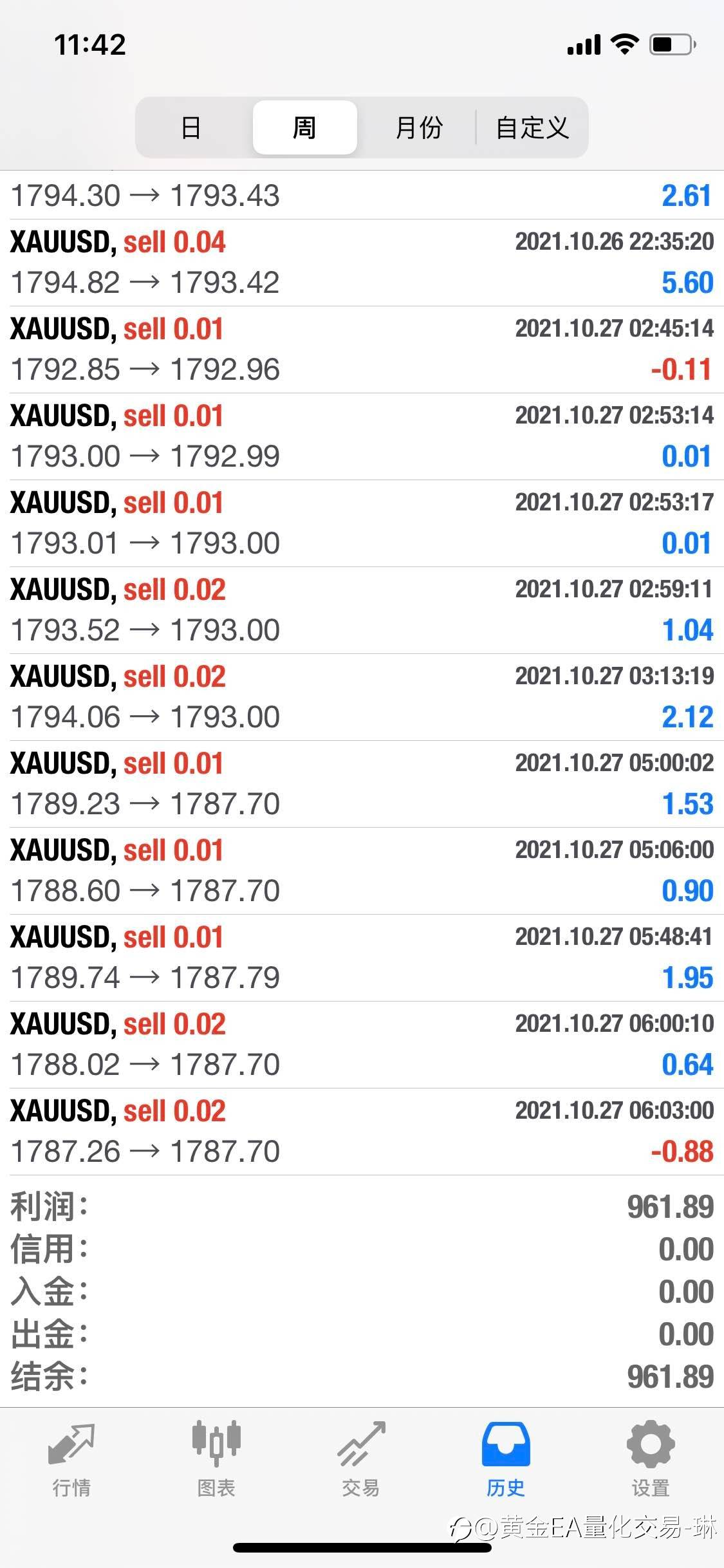This screenshot has width=724, height=1568.
Task: Expand the trade closed at 05:00:02
Action: (x=362, y=784)
